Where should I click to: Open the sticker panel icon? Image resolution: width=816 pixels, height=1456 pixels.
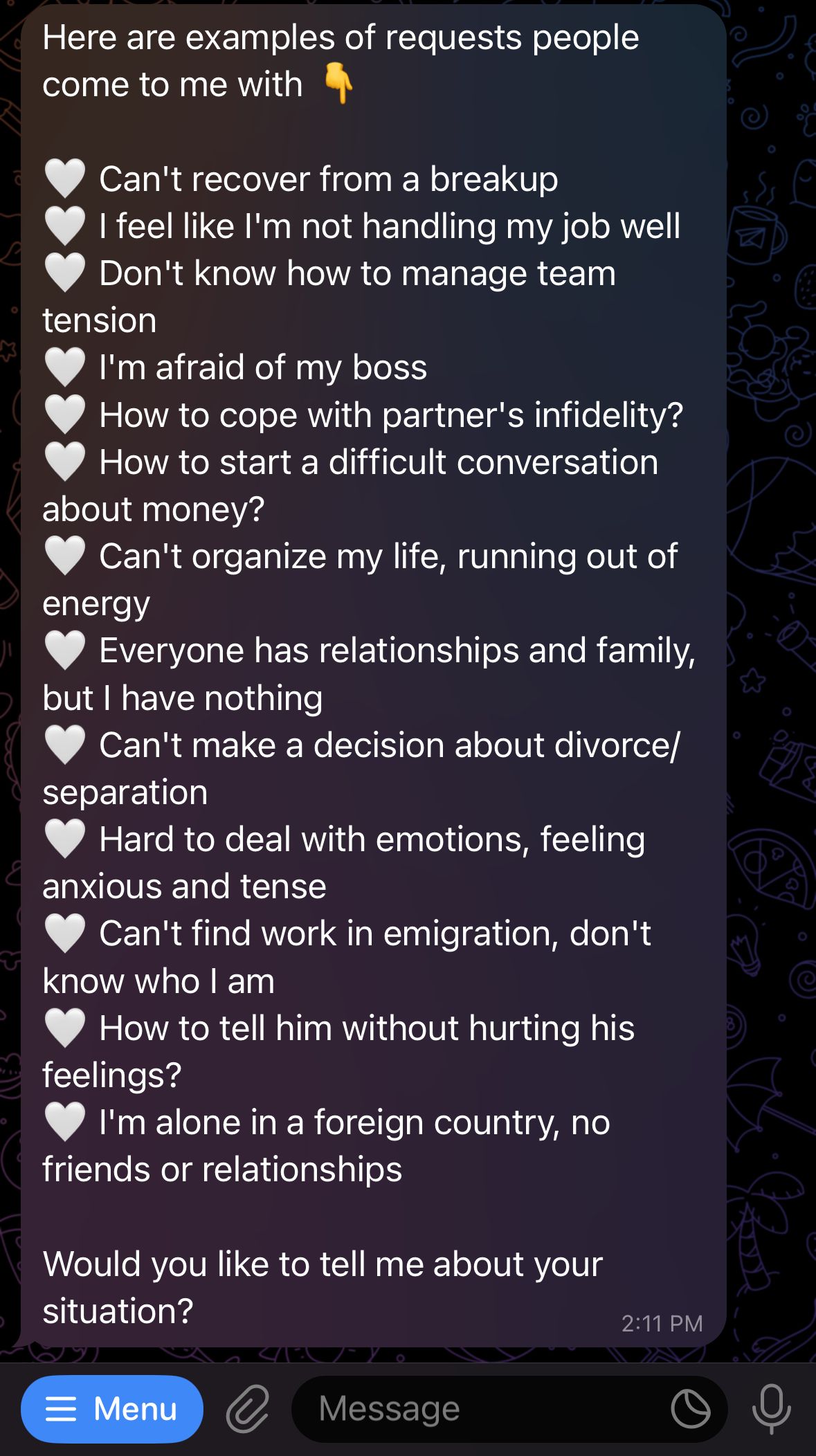click(690, 1408)
